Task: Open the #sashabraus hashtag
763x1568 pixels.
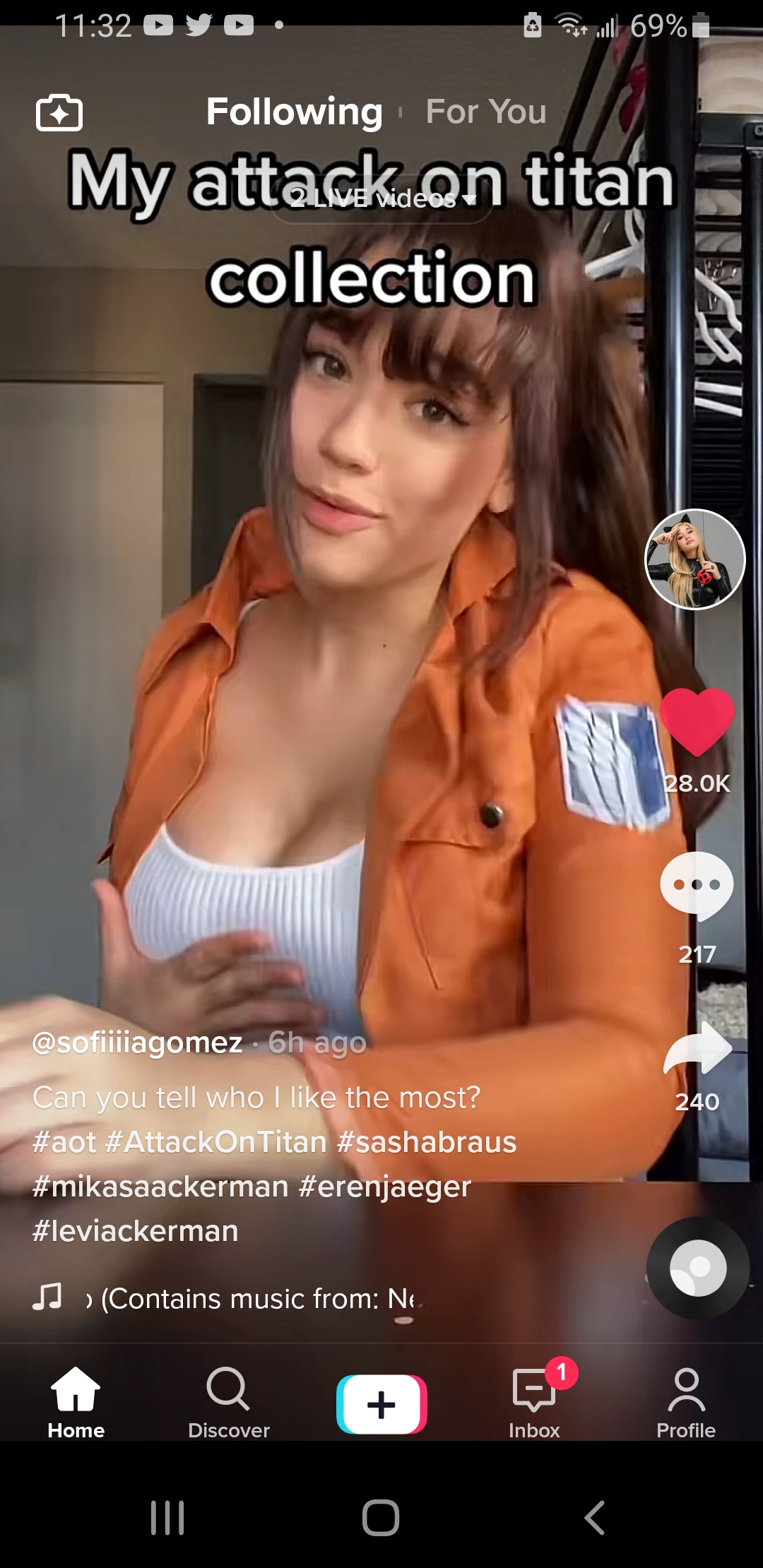Action: 427,1142
